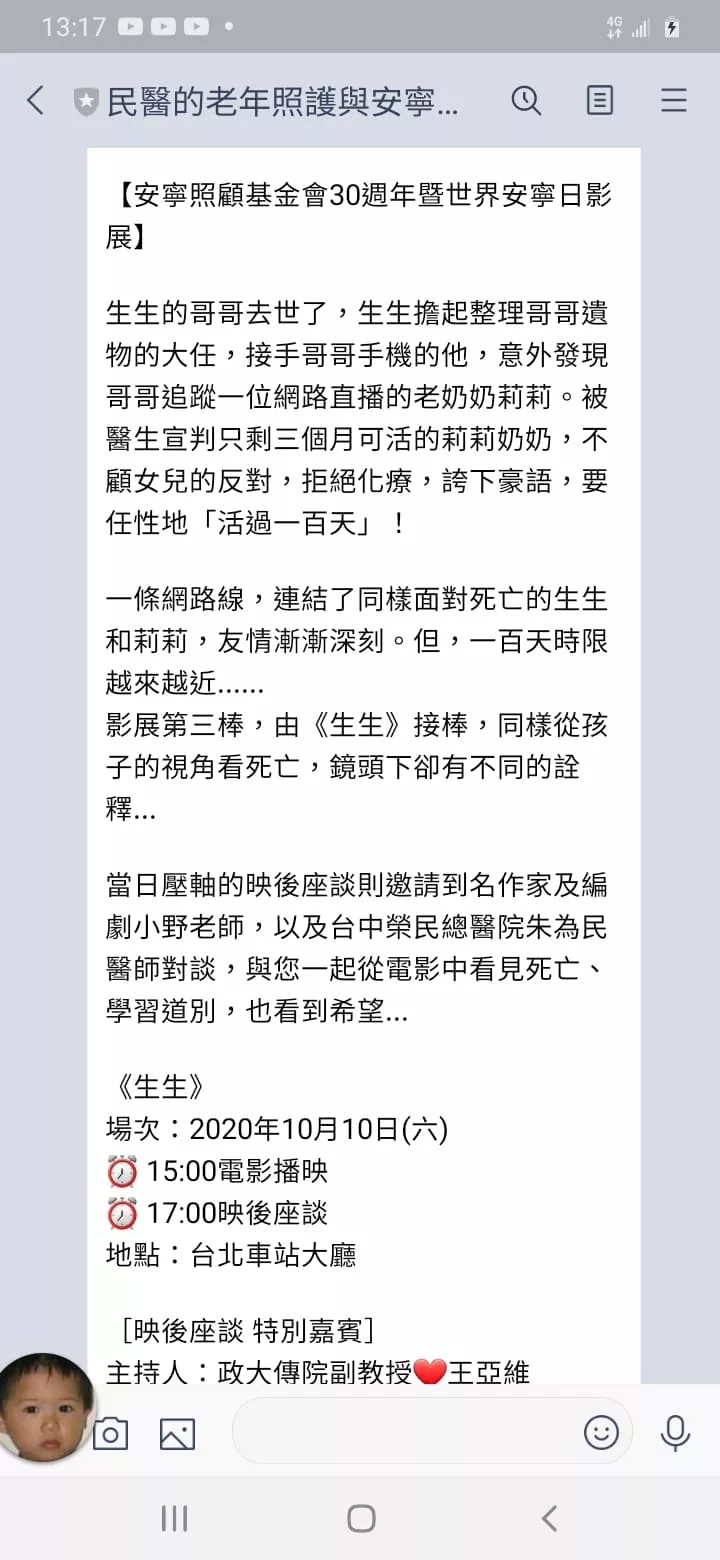Viewport: 720px width, 1560px height.
Task: Open recent apps from navigation bar
Action: pyautogui.click(x=174, y=1518)
